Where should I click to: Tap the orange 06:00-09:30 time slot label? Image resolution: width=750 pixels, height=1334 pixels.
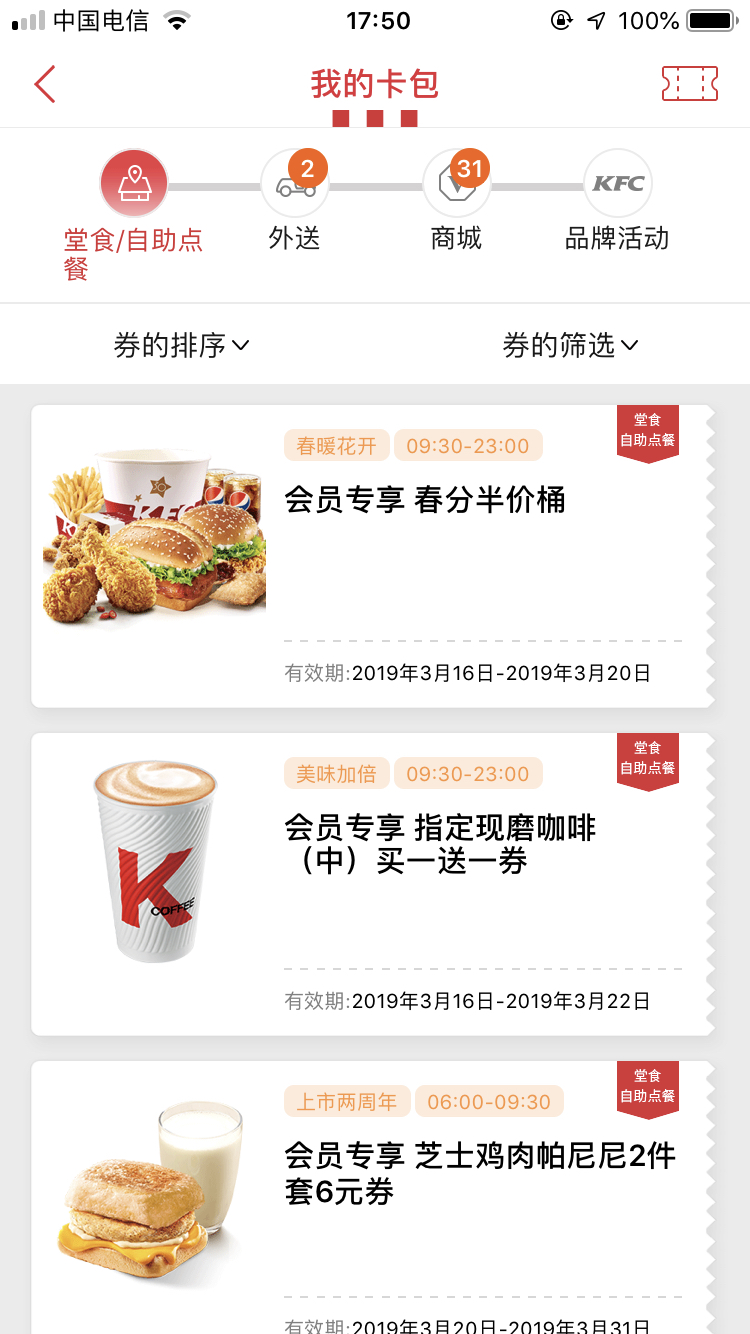(x=489, y=1101)
